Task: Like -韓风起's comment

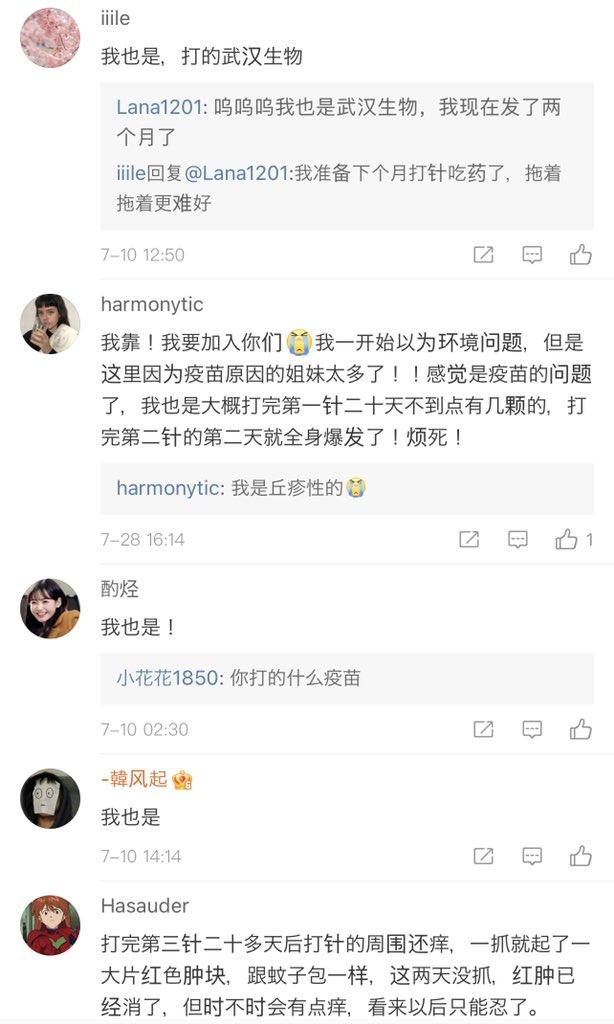Action: [581, 856]
